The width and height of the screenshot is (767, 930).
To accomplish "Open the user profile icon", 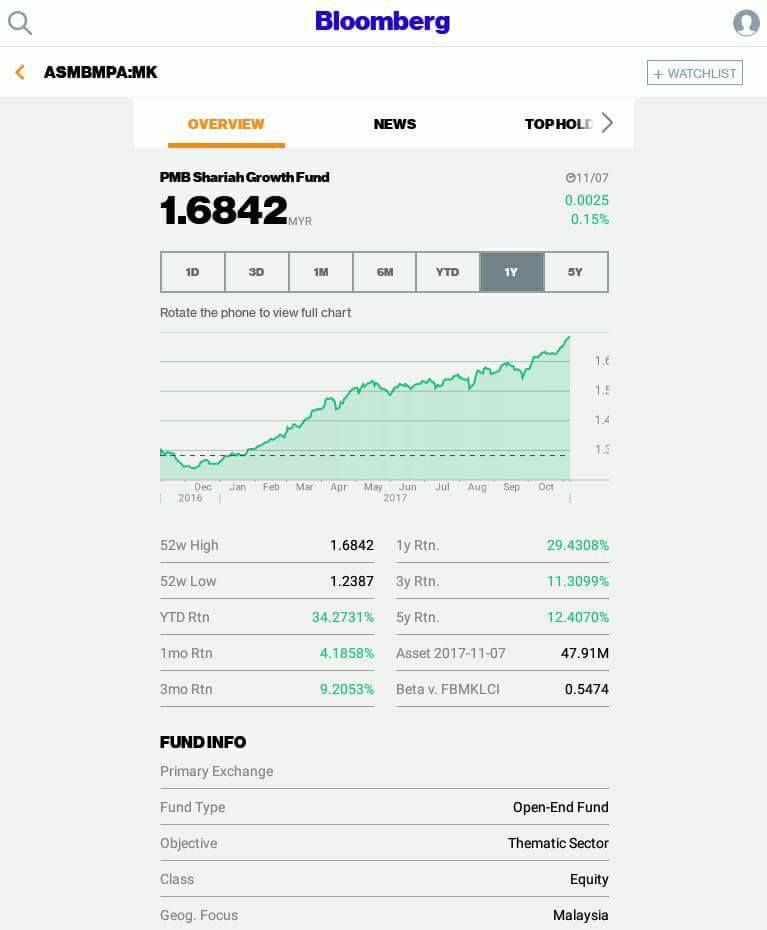I will click(746, 23).
